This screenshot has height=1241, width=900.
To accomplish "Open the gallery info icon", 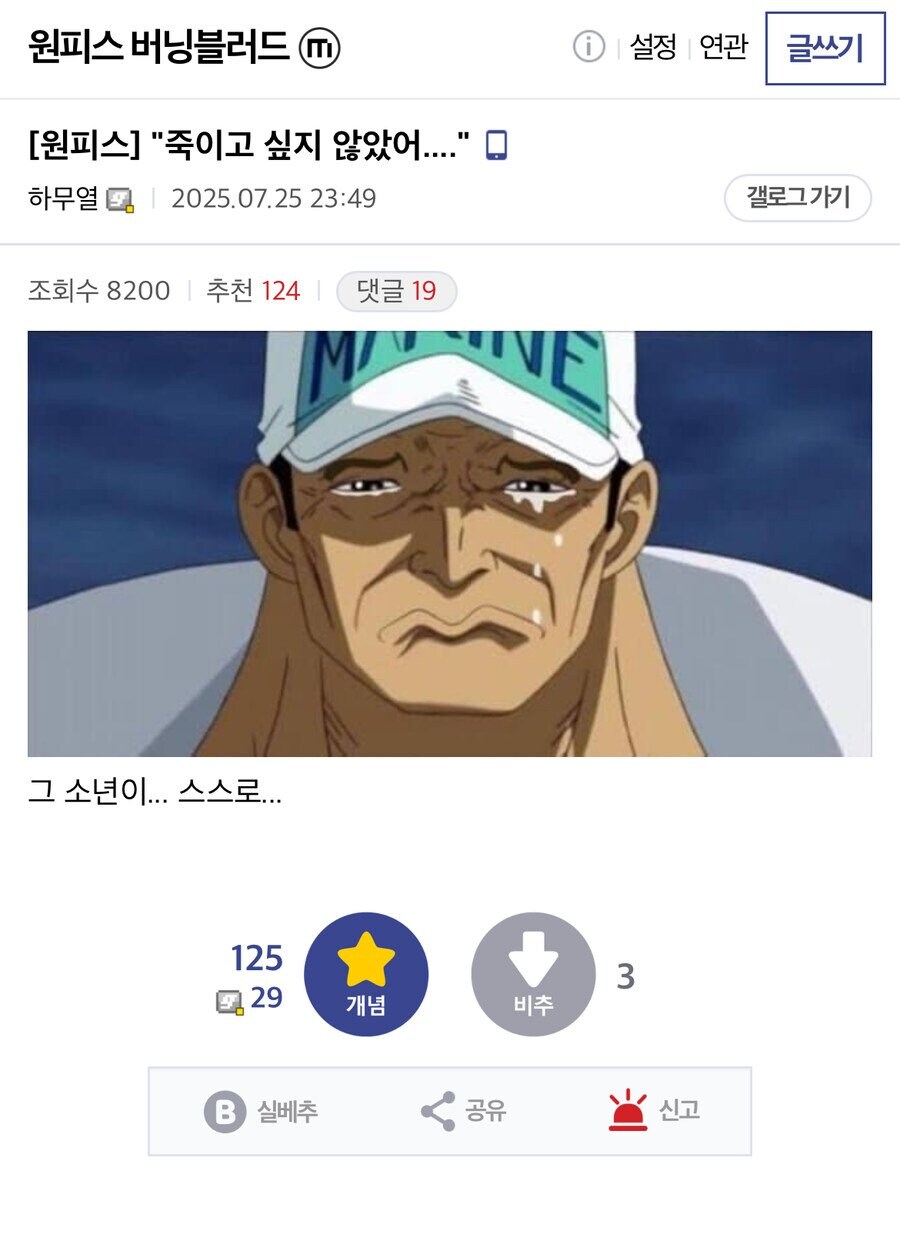I will [x=589, y=47].
